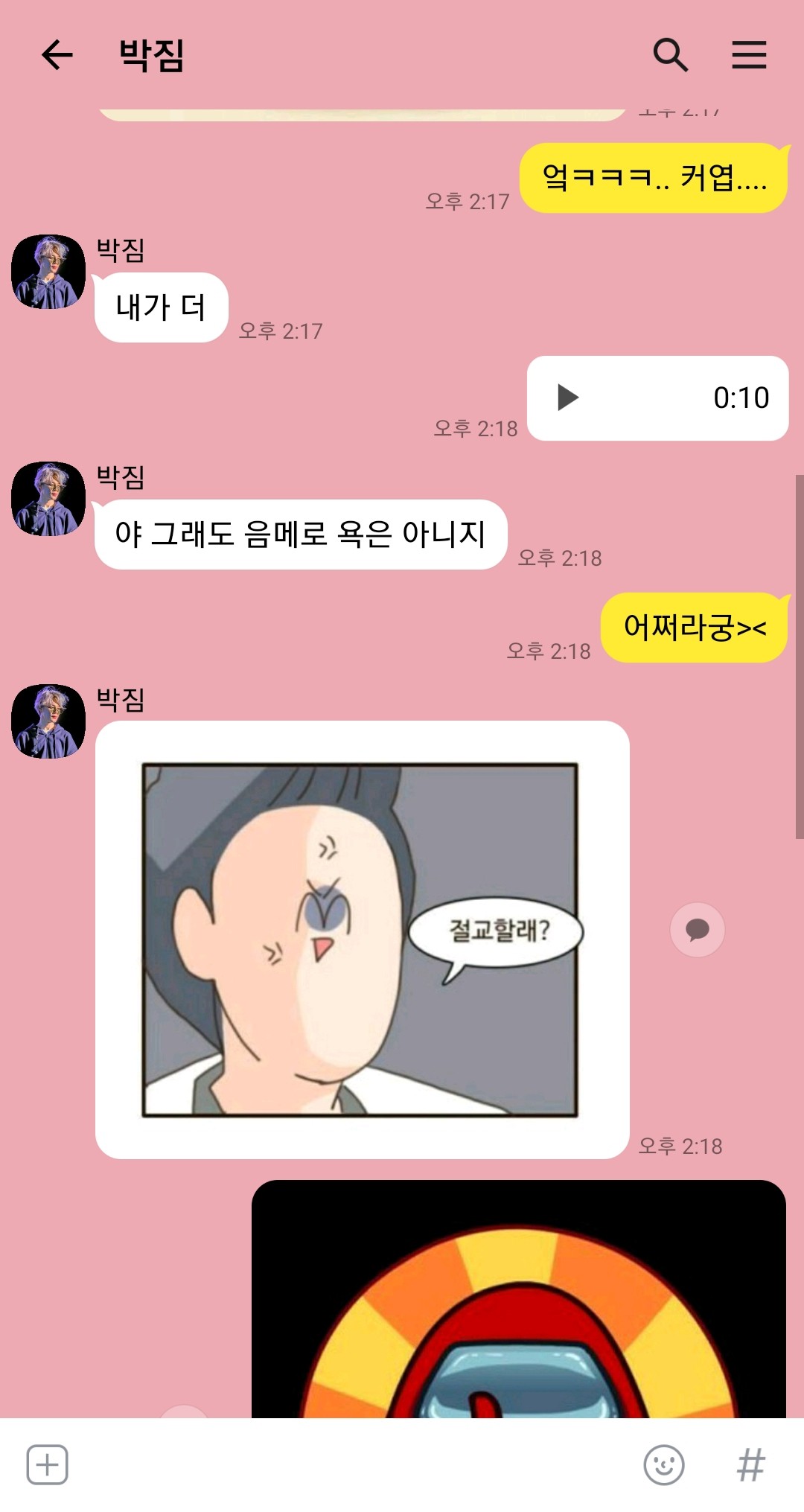804x1512 pixels.
Task: Go back from the 박짐 chat
Action: [x=57, y=55]
